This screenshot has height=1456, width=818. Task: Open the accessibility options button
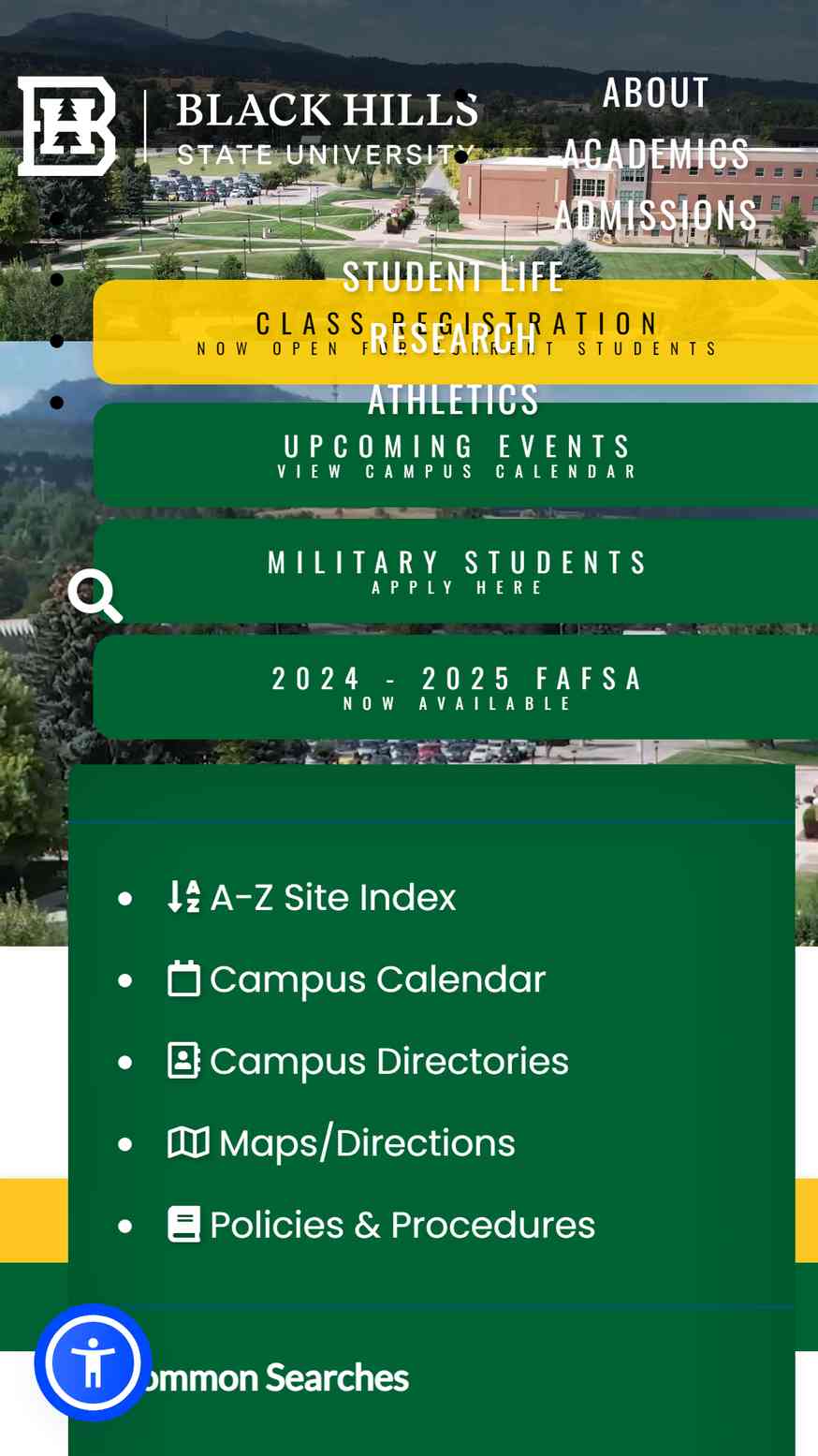click(x=93, y=1362)
